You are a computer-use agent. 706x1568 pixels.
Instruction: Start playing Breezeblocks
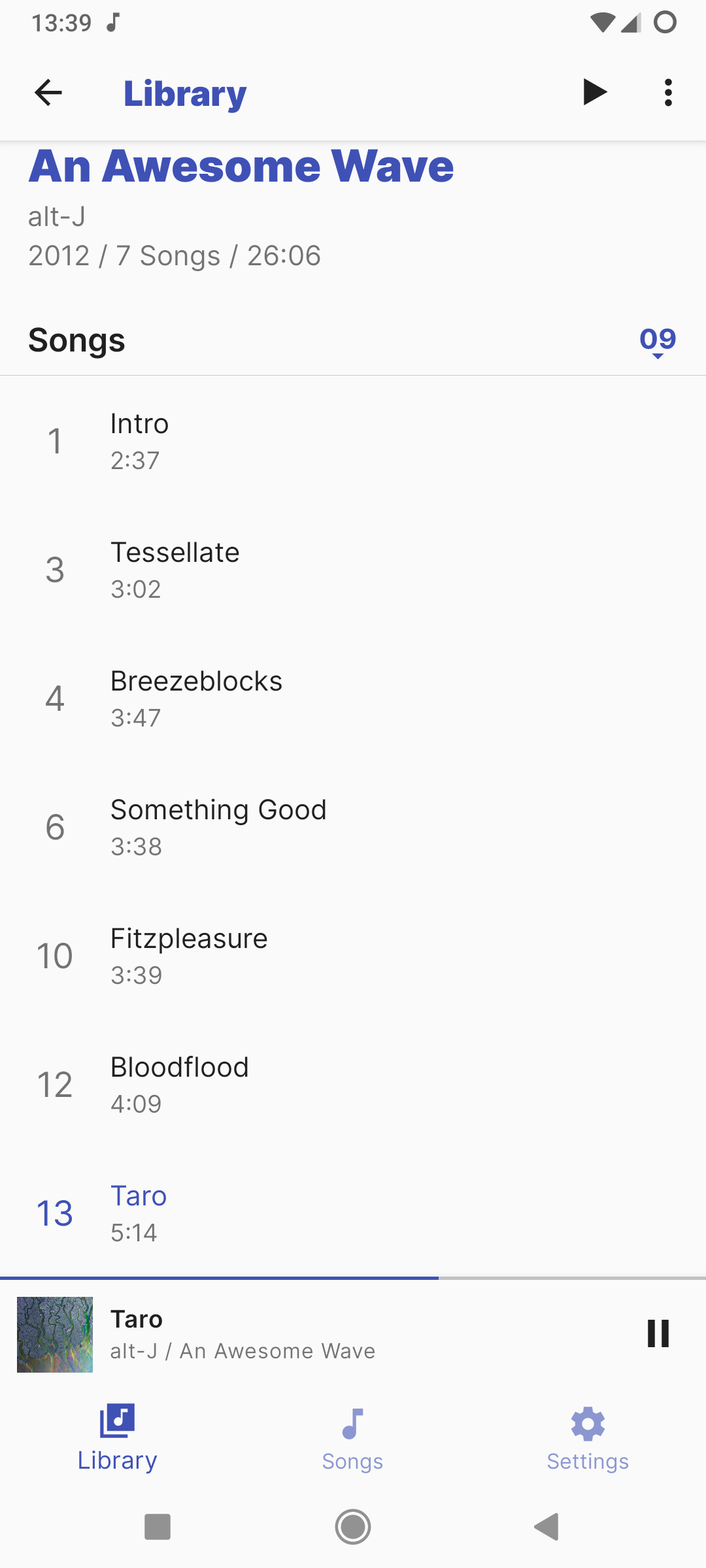point(353,698)
